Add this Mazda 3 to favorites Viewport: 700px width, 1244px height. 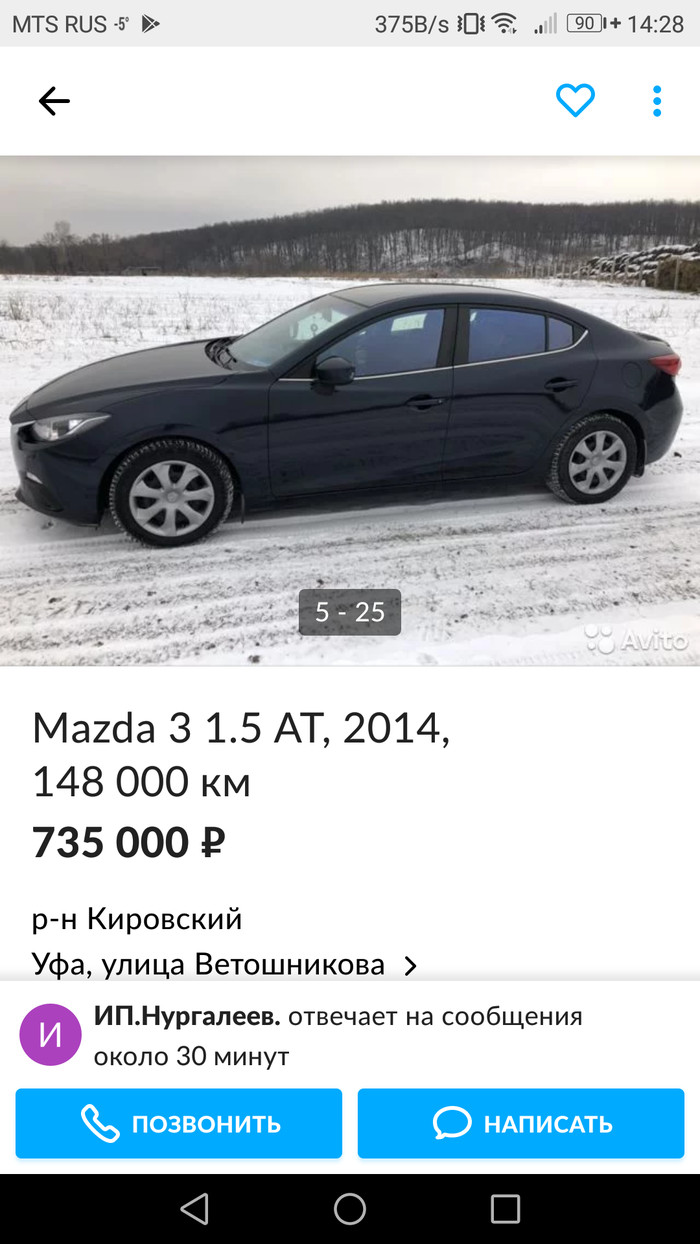click(x=575, y=100)
